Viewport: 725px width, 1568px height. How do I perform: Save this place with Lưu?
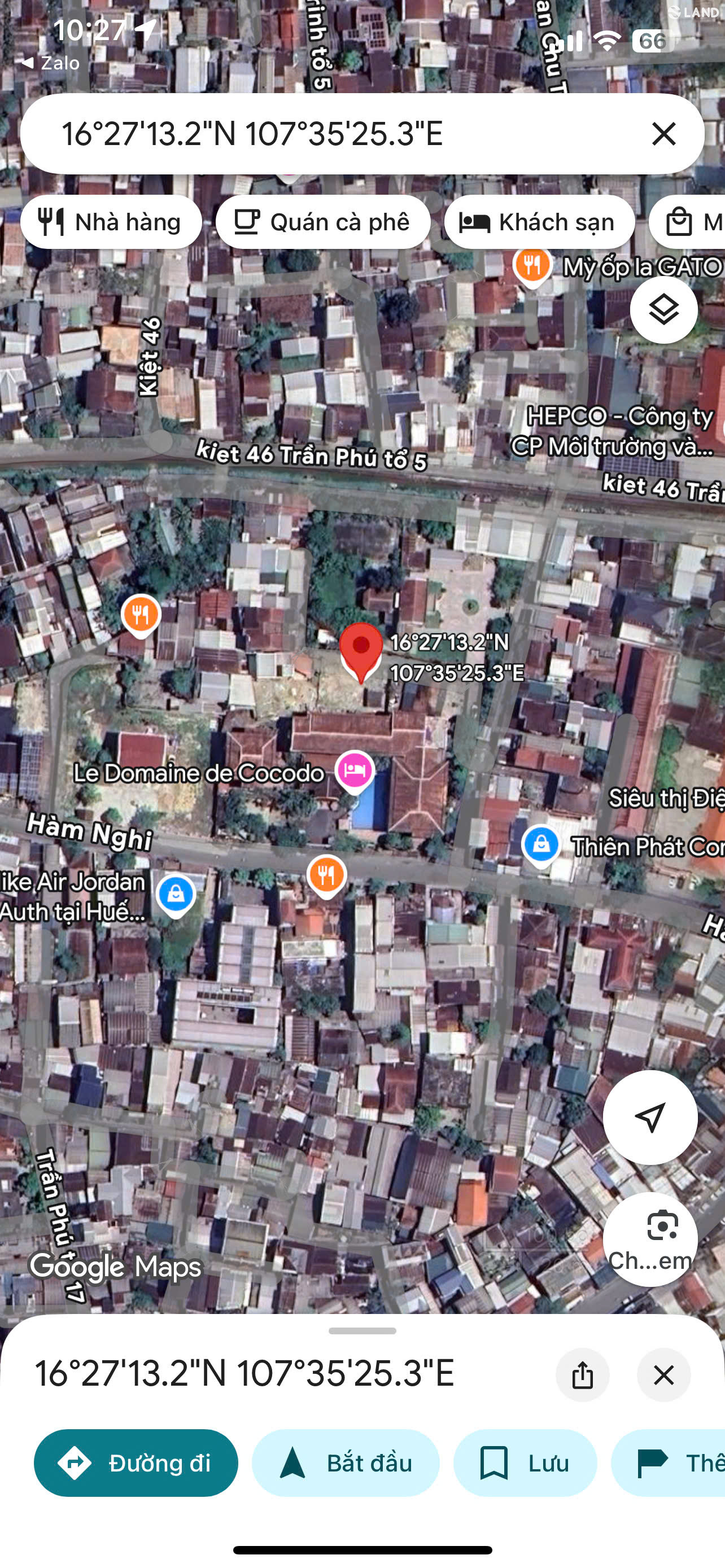[525, 1462]
